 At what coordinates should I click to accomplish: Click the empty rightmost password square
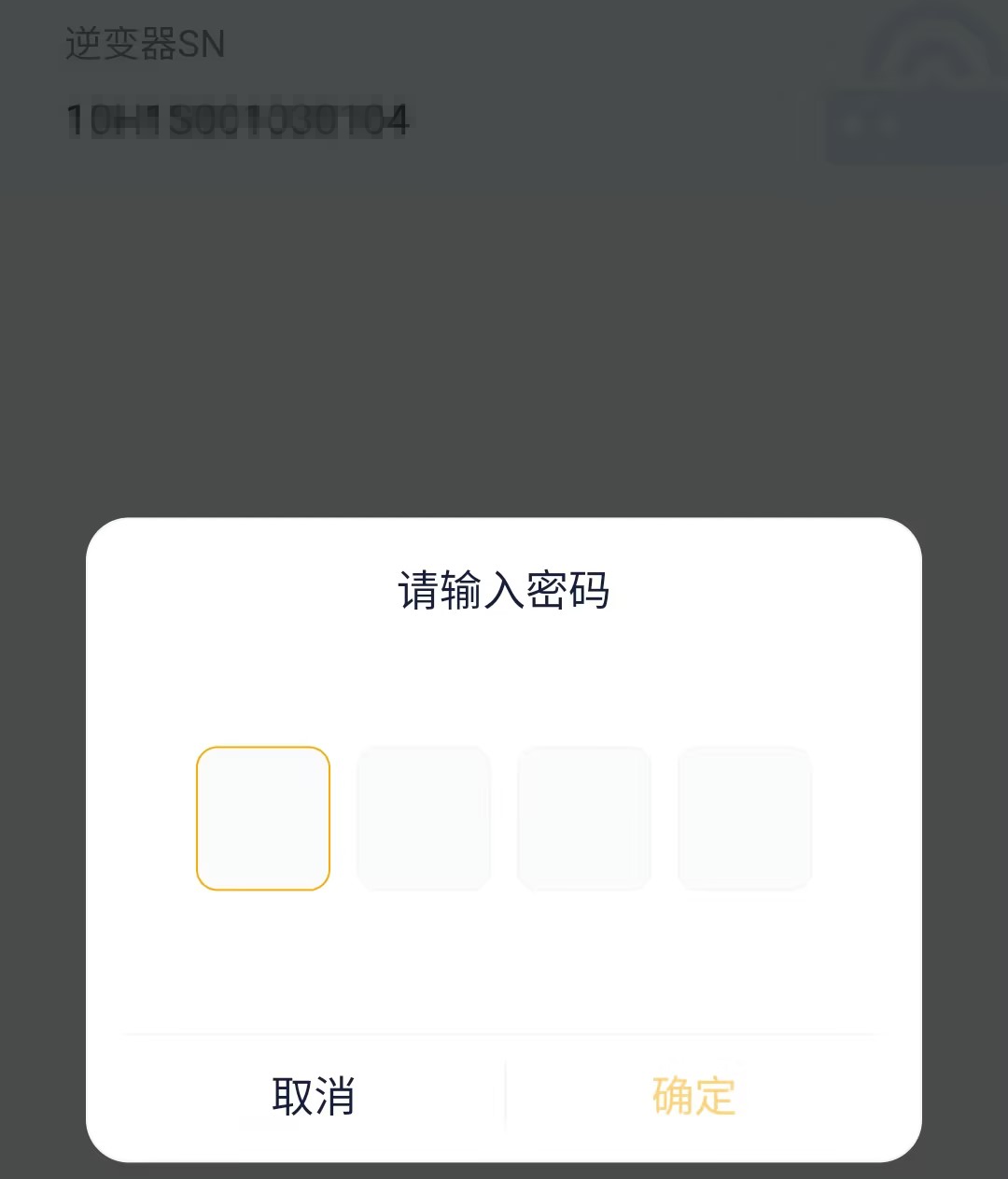(745, 817)
